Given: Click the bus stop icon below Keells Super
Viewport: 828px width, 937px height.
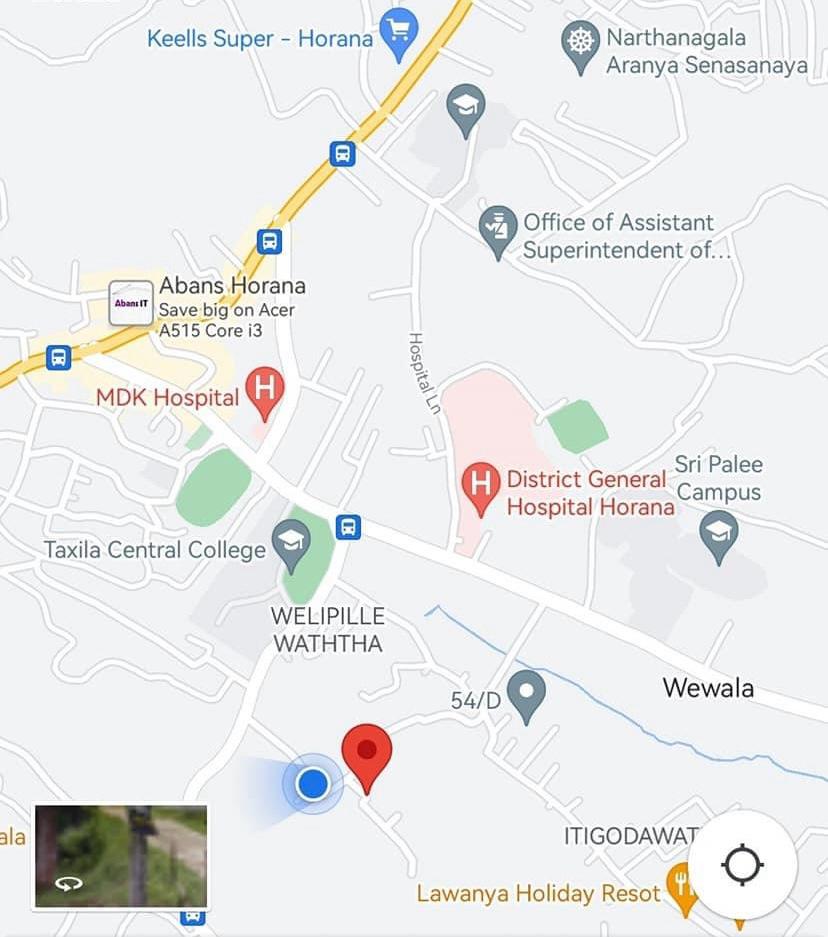Looking at the screenshot, I should pyautogui.click(x=343, y=154).
